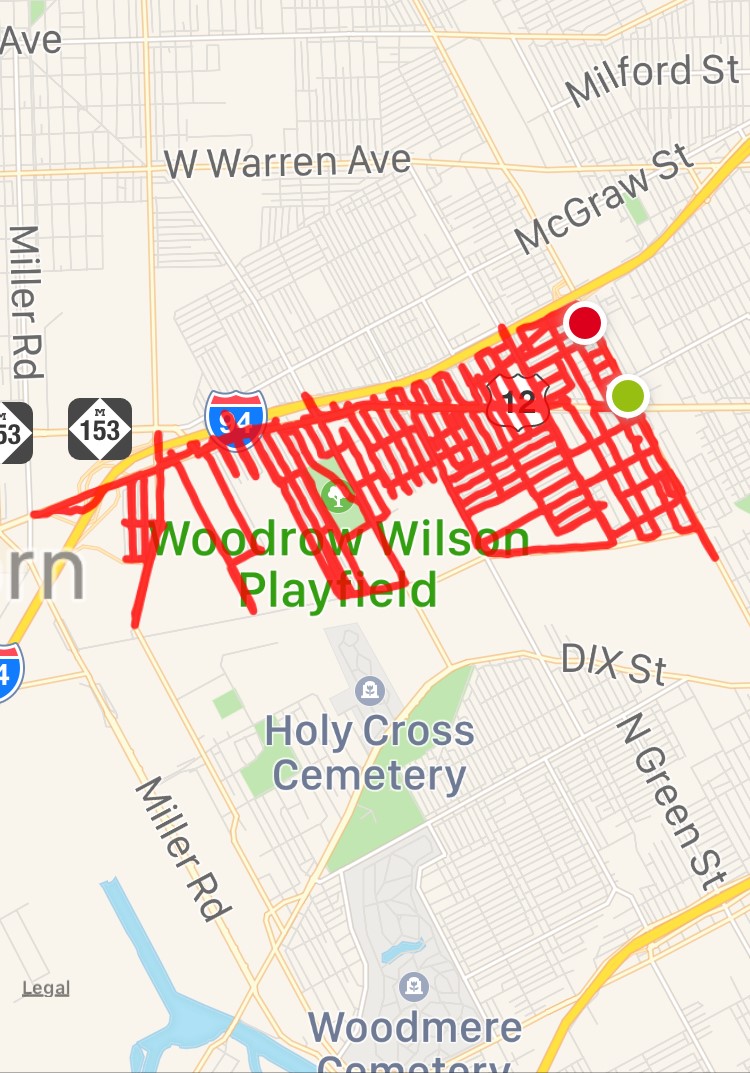
Task: Tap the red end marker pin
Action: pos(584,323)
